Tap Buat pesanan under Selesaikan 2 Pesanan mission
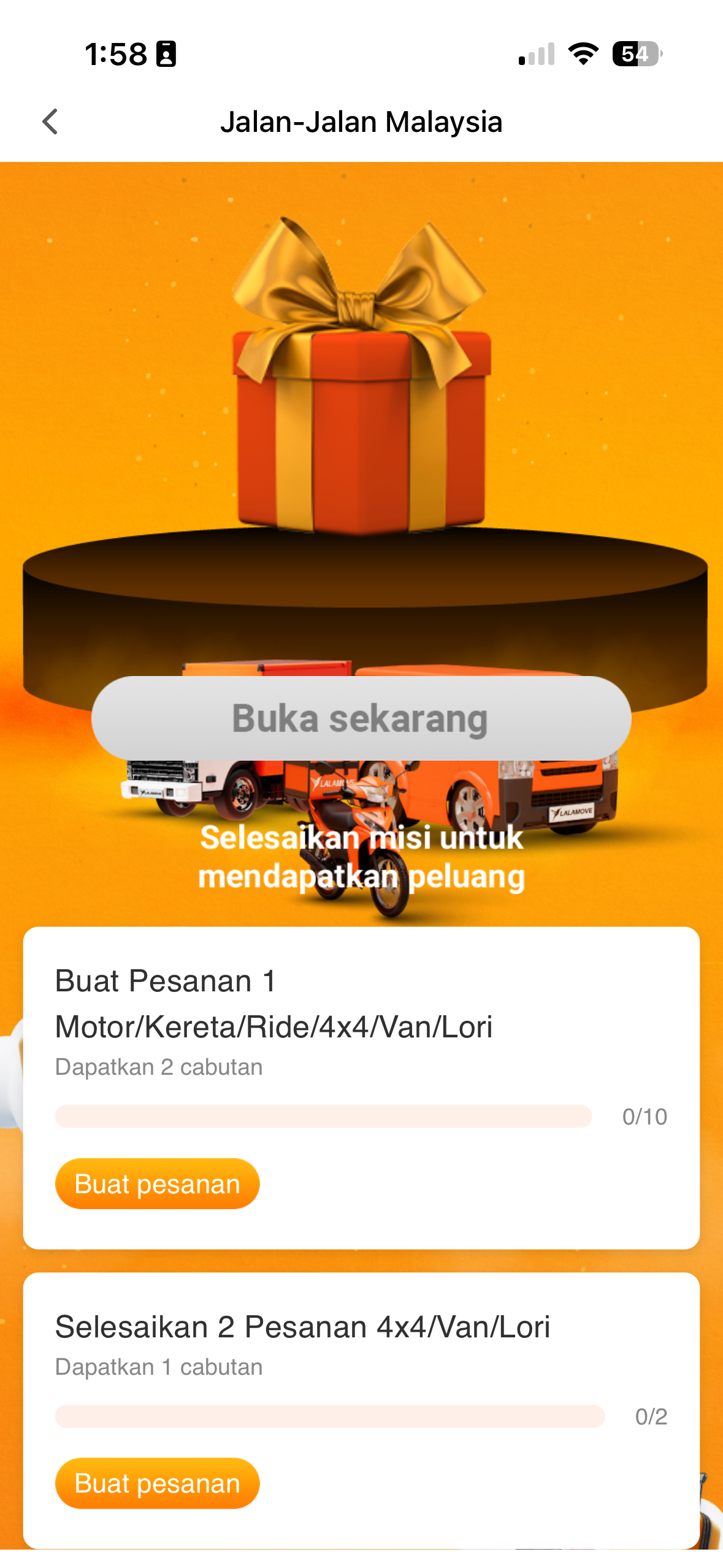Viewport: 723px width, 1568px height. click(x=157, y=1483)
